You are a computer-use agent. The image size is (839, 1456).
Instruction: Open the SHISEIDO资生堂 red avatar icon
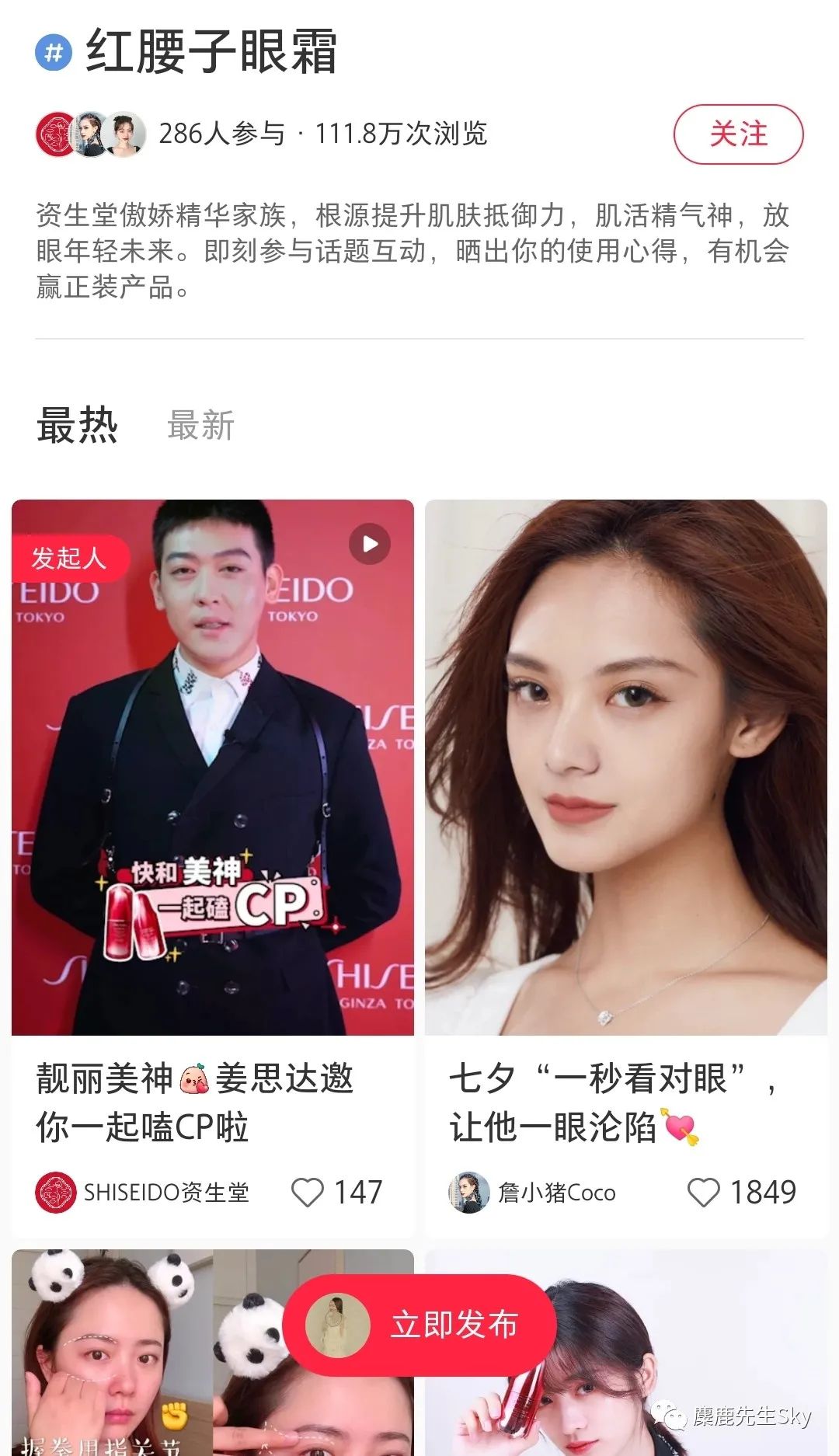(x=54, y=1192)
